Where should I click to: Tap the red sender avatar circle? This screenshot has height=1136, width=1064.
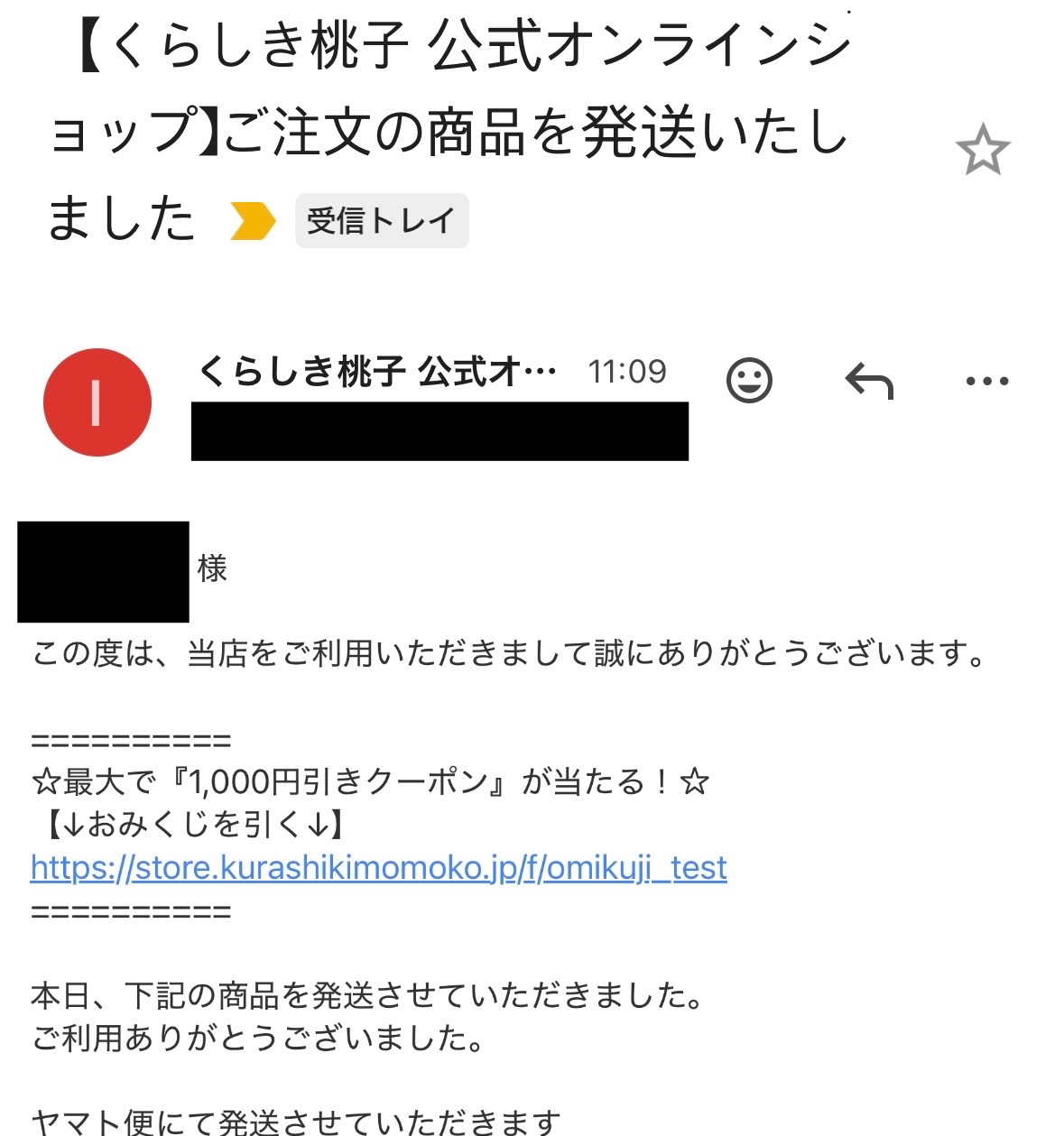tap(97, 401)
